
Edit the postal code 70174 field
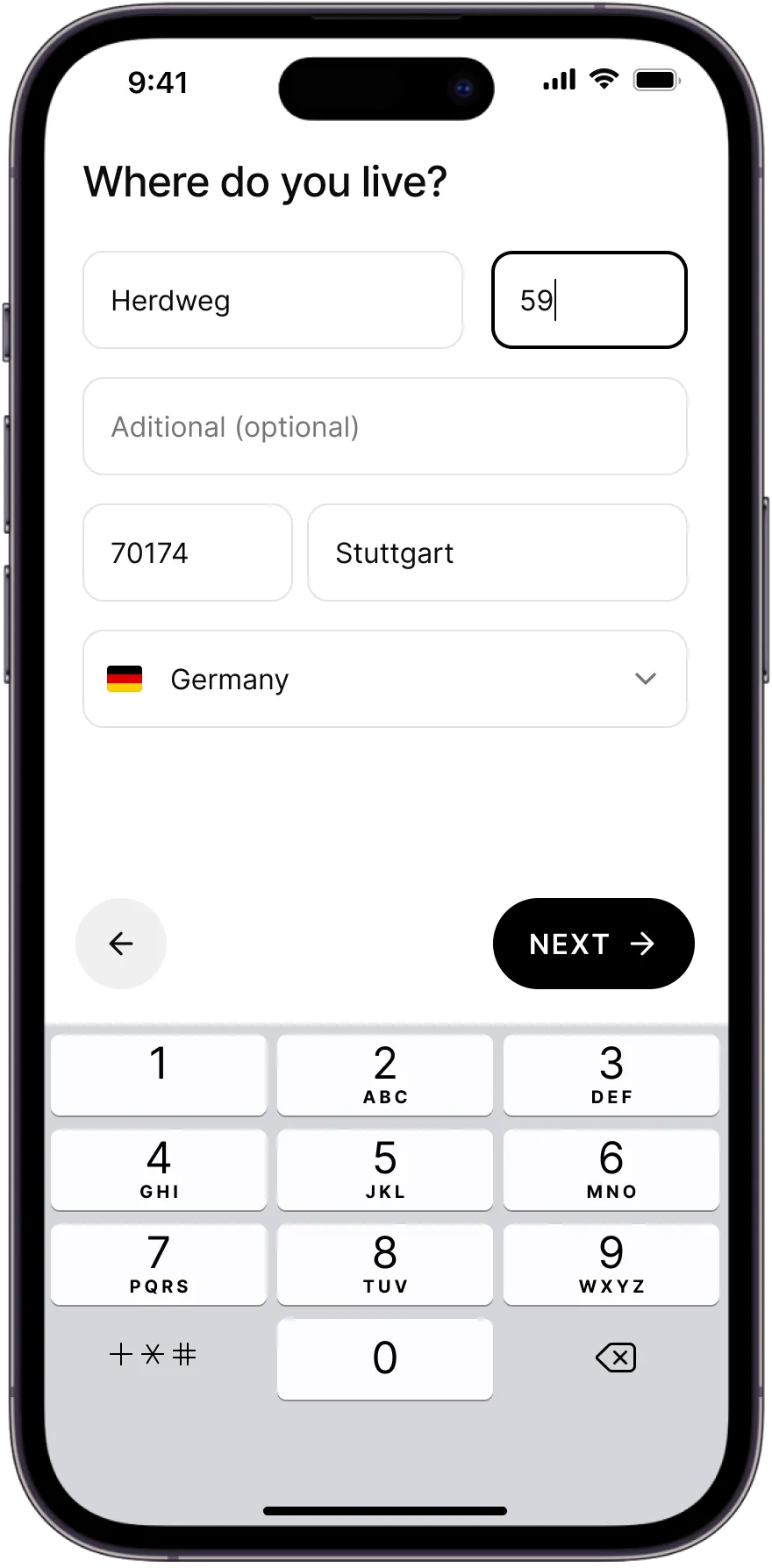[187, 553]
